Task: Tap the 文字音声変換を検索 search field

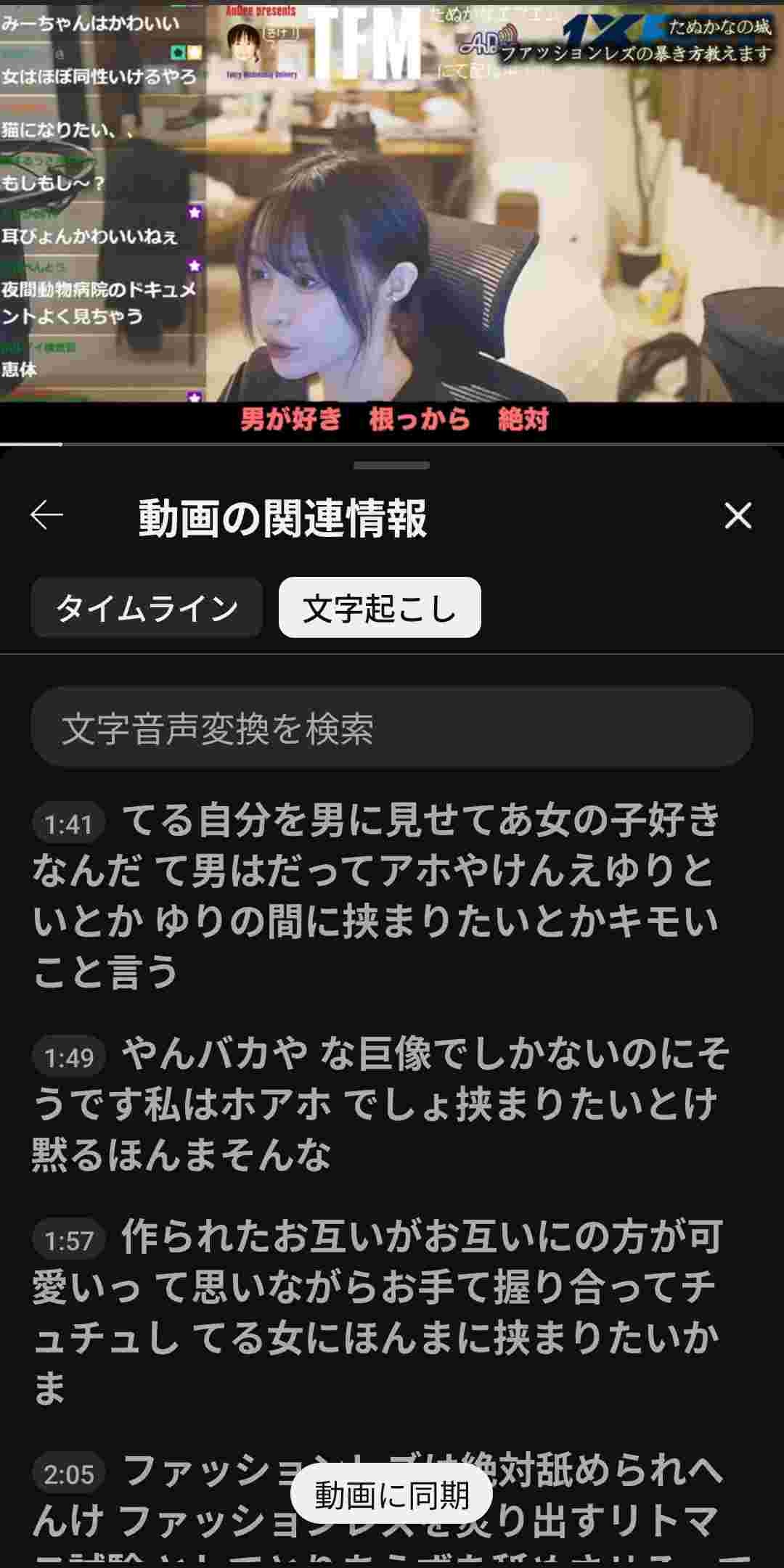Action: pos(392,728)
